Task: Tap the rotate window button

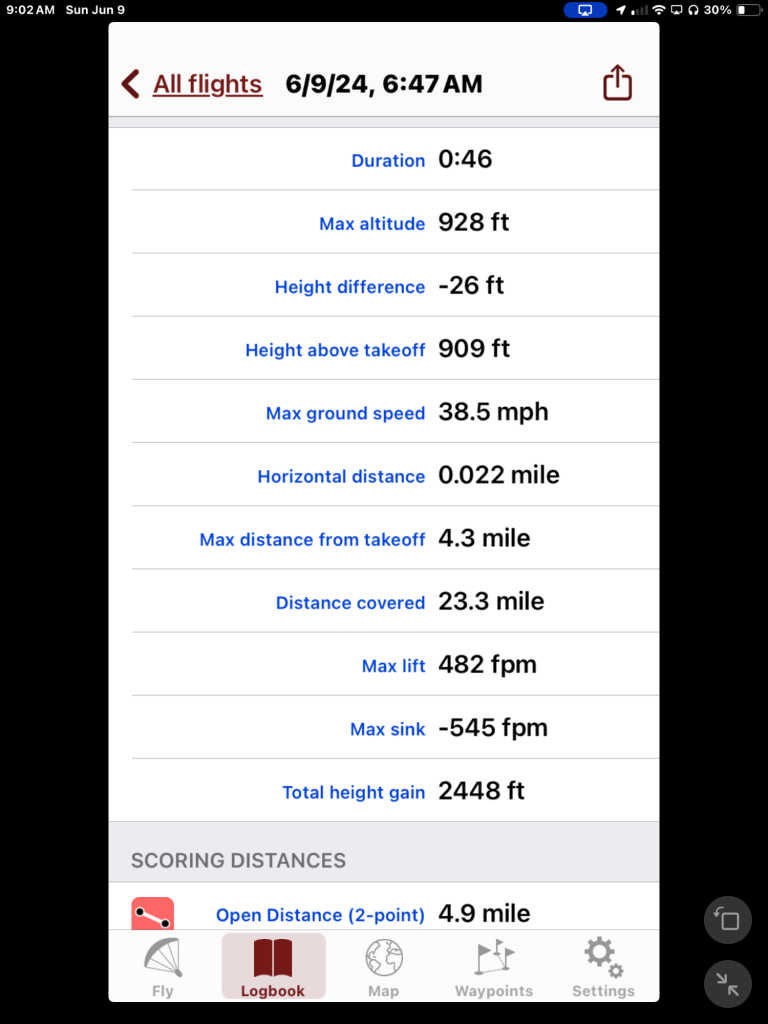Action: [728, 920]
